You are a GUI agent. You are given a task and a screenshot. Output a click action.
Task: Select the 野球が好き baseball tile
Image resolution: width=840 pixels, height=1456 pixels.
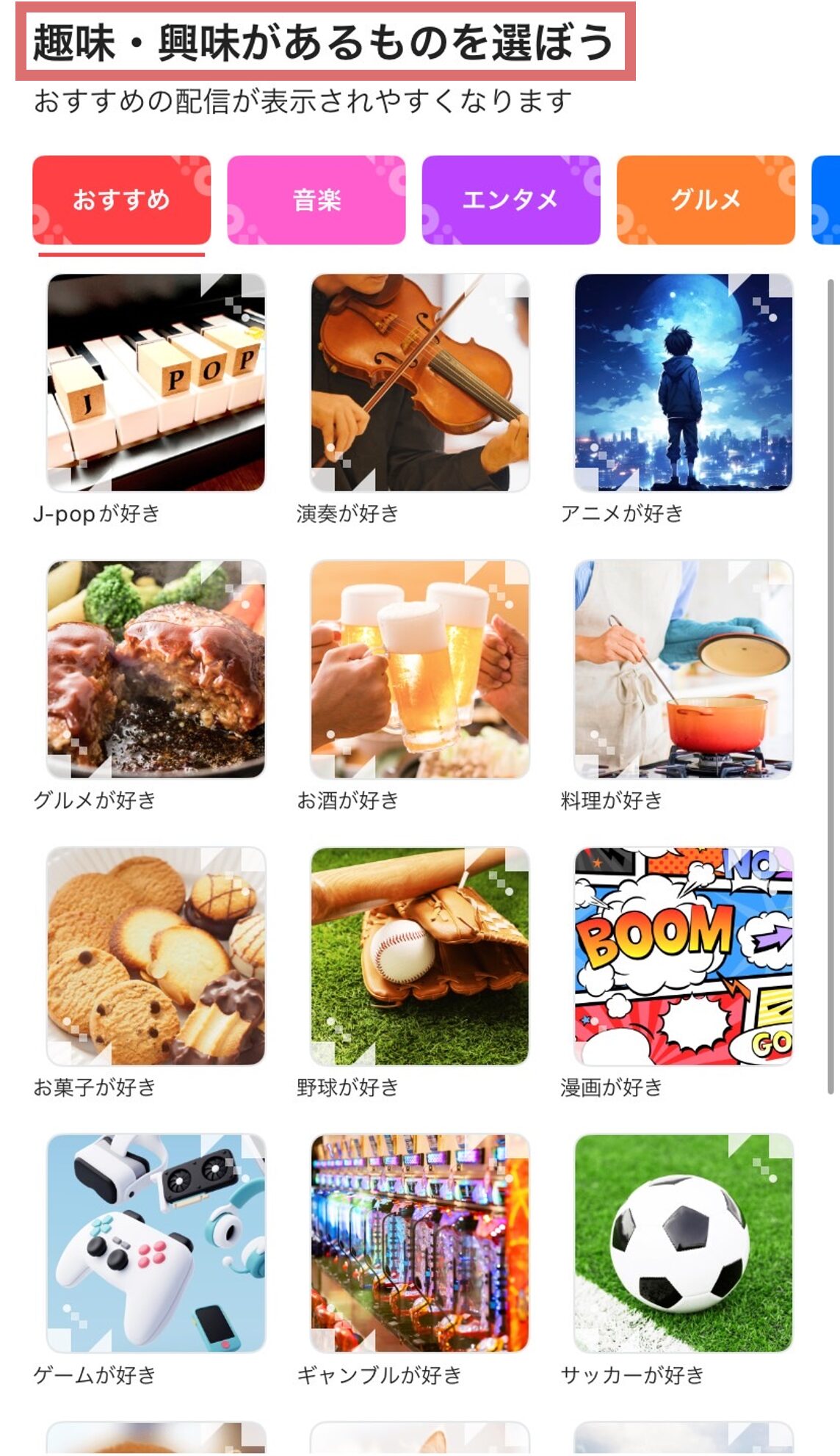[419, 956]
